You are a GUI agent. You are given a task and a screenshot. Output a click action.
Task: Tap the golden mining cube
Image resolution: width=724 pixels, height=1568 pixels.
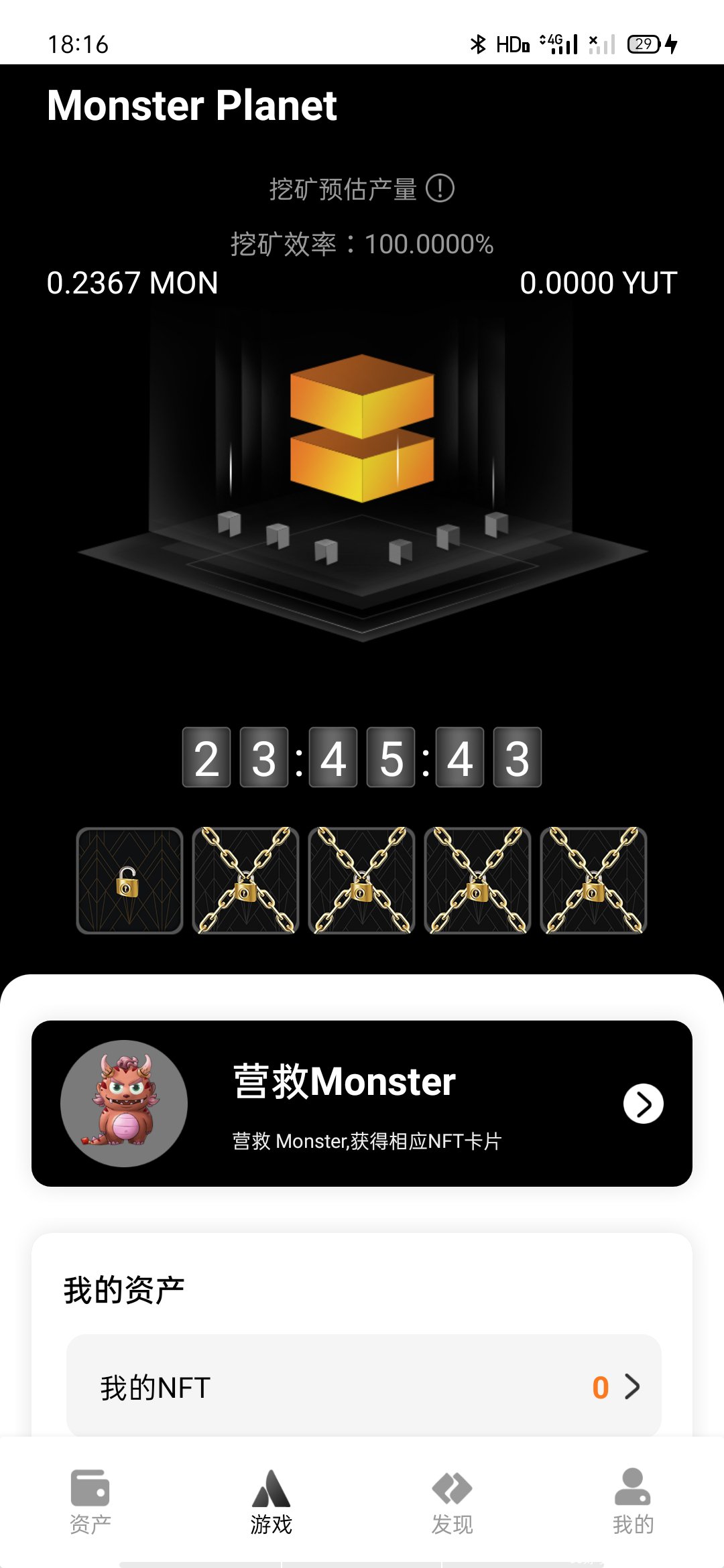point(362,429)
